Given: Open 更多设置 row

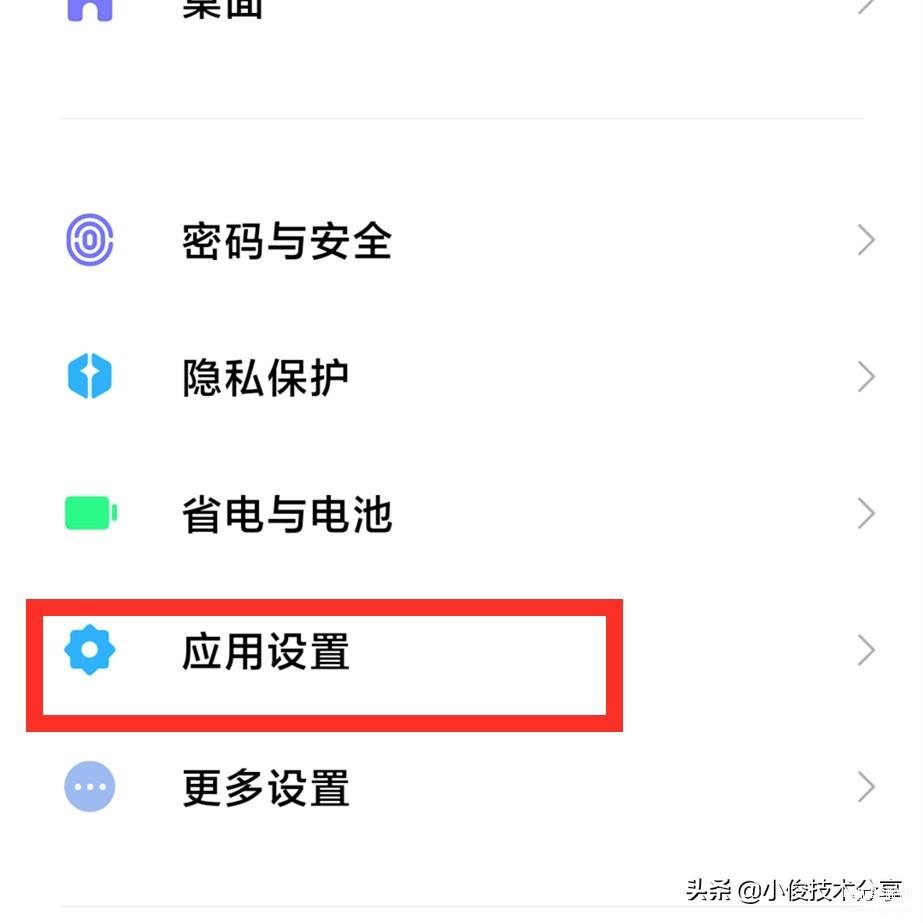Looking at the screenshot, I should click(x=266, y=788).
